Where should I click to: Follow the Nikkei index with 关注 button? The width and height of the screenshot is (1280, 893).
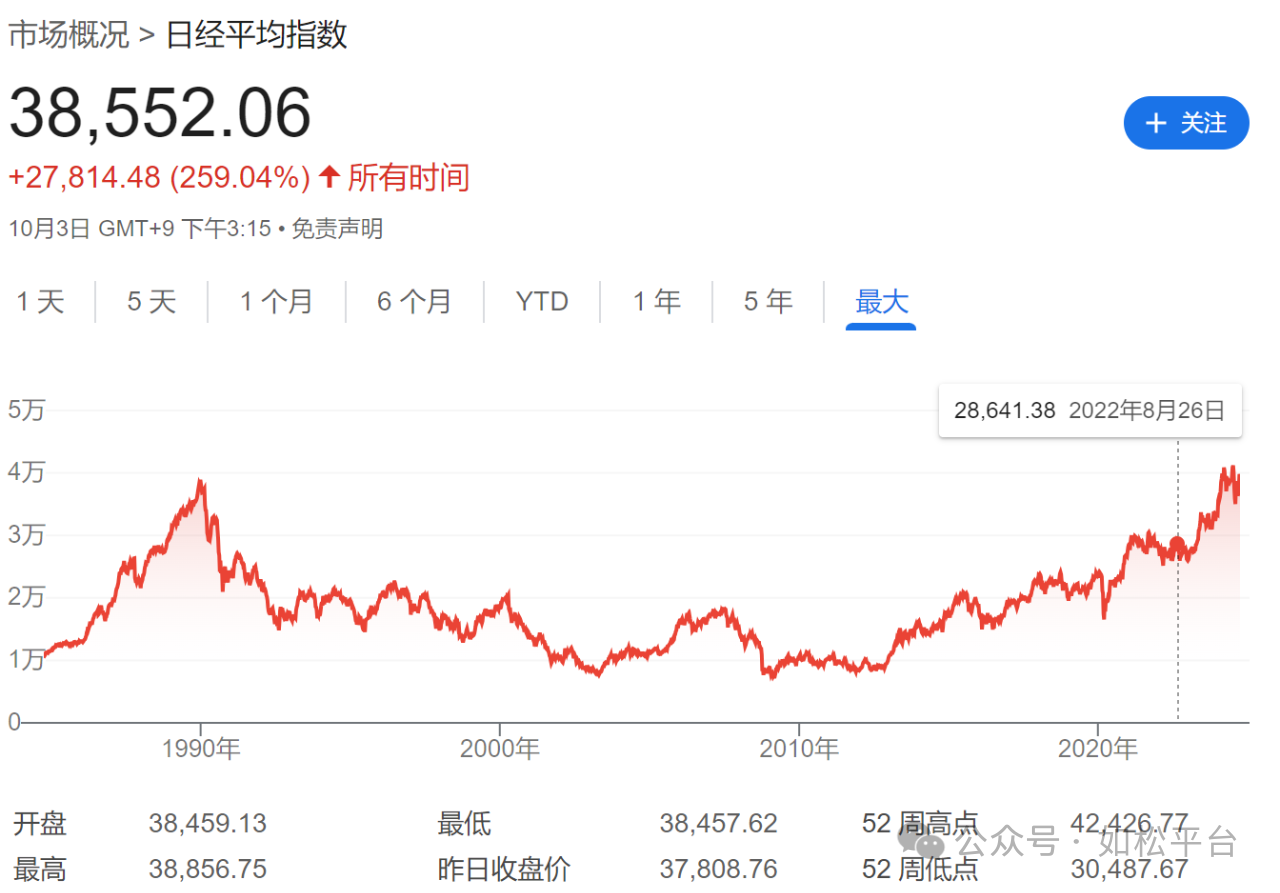1186,123
